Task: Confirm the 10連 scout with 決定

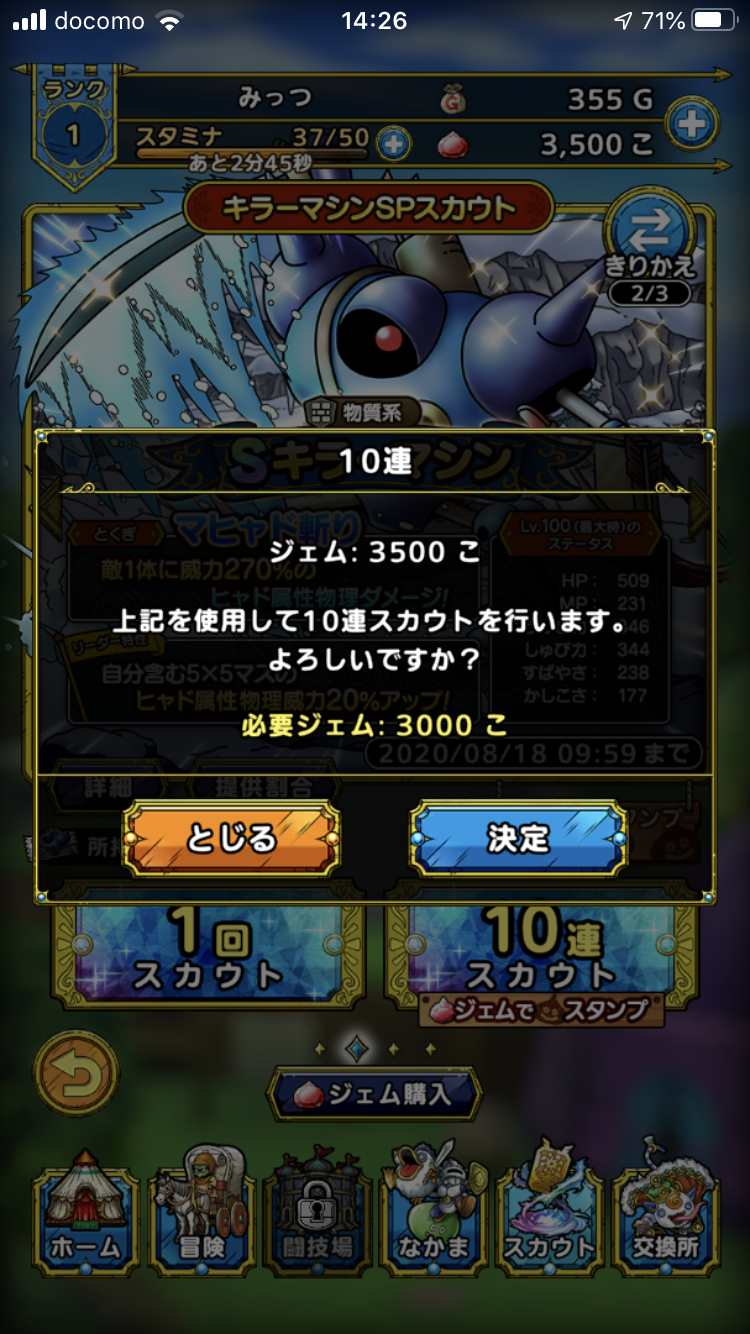Action: (x=518, y=838)
